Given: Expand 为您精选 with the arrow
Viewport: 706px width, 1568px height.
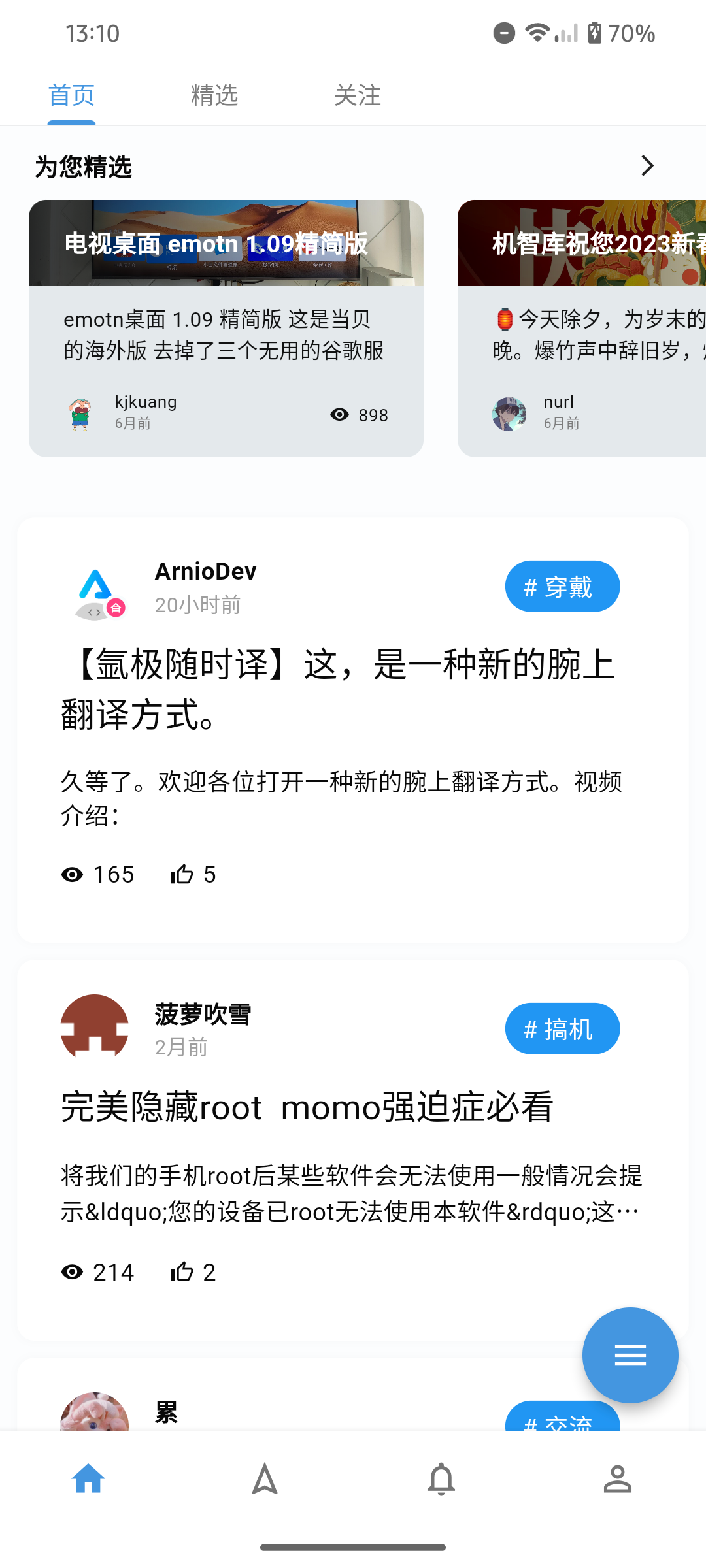Looking at the screenshot, I should pos(647,166).
